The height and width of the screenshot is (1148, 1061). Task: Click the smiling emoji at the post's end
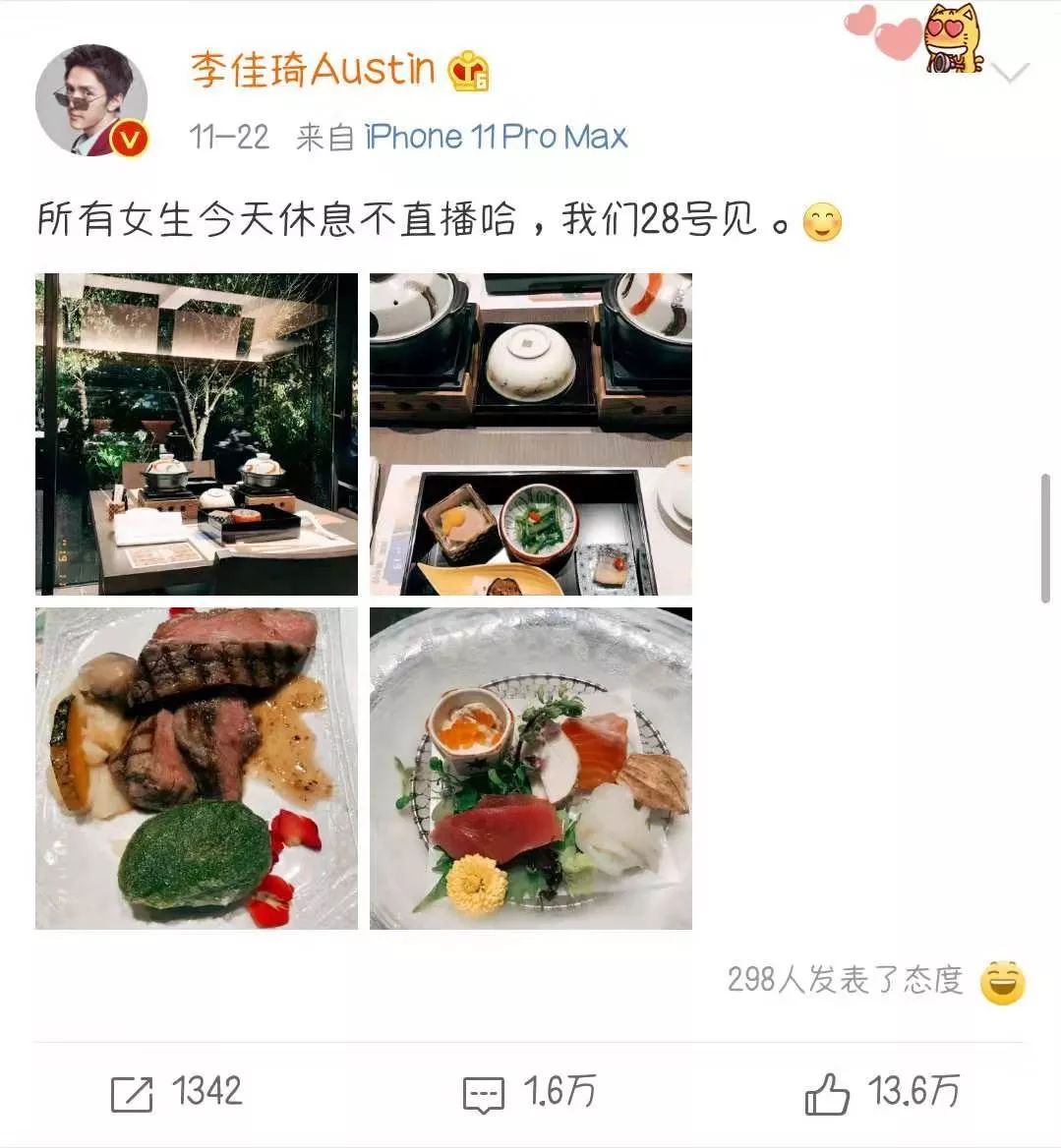click(x=824, y=223)
